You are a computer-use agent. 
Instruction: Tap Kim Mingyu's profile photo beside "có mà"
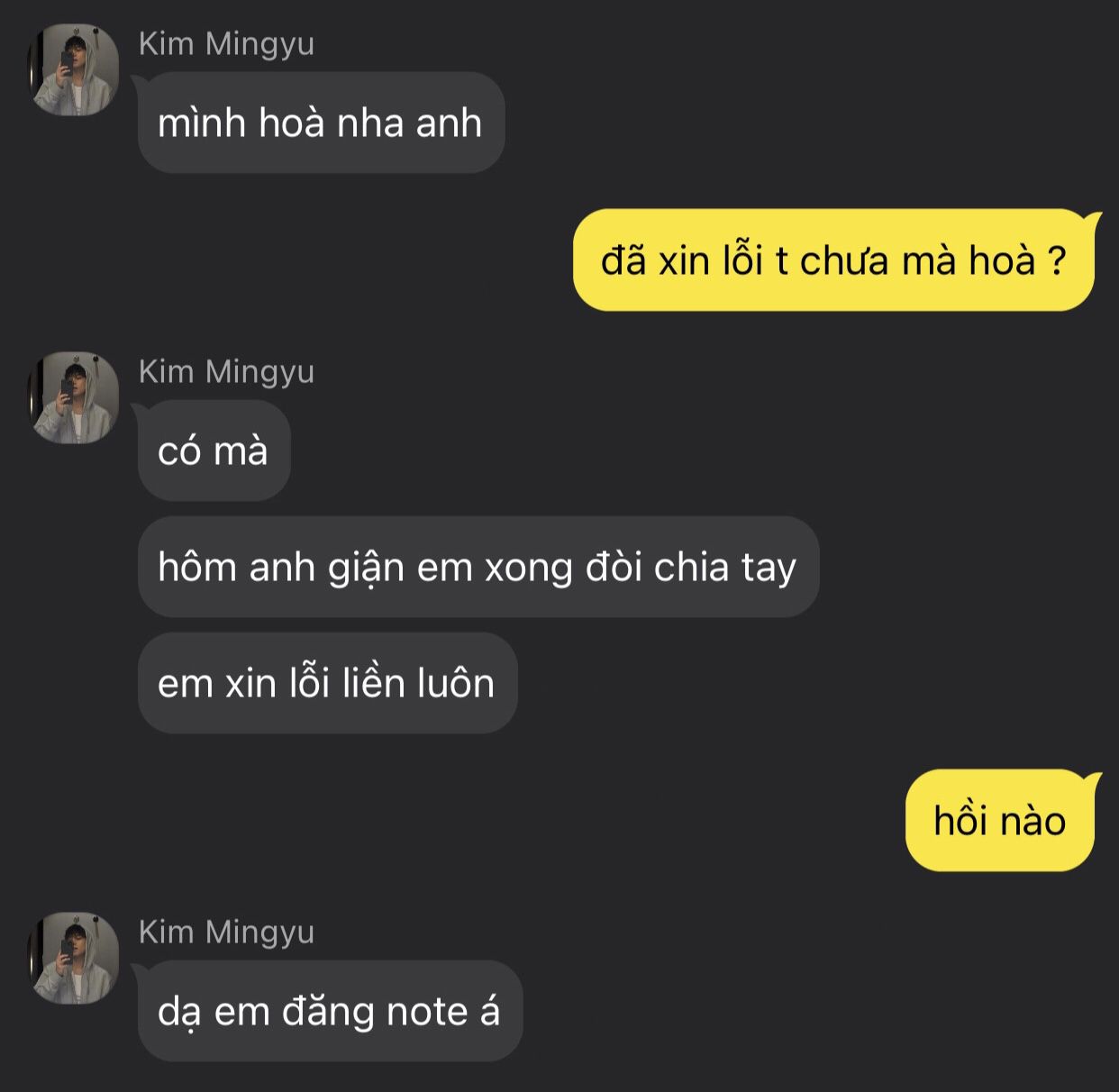coord(74,398)
